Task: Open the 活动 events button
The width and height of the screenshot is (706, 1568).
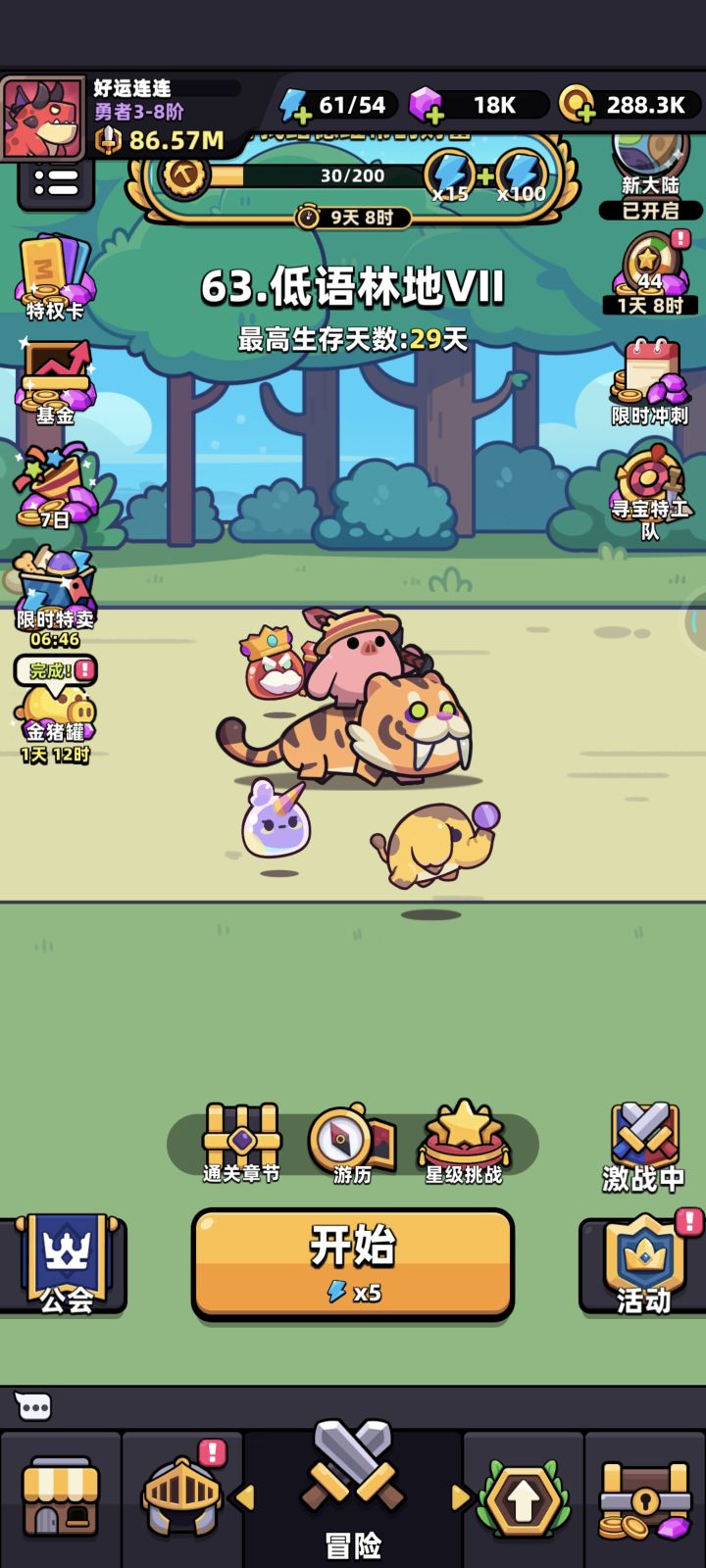Action: tap(642, 1264)
